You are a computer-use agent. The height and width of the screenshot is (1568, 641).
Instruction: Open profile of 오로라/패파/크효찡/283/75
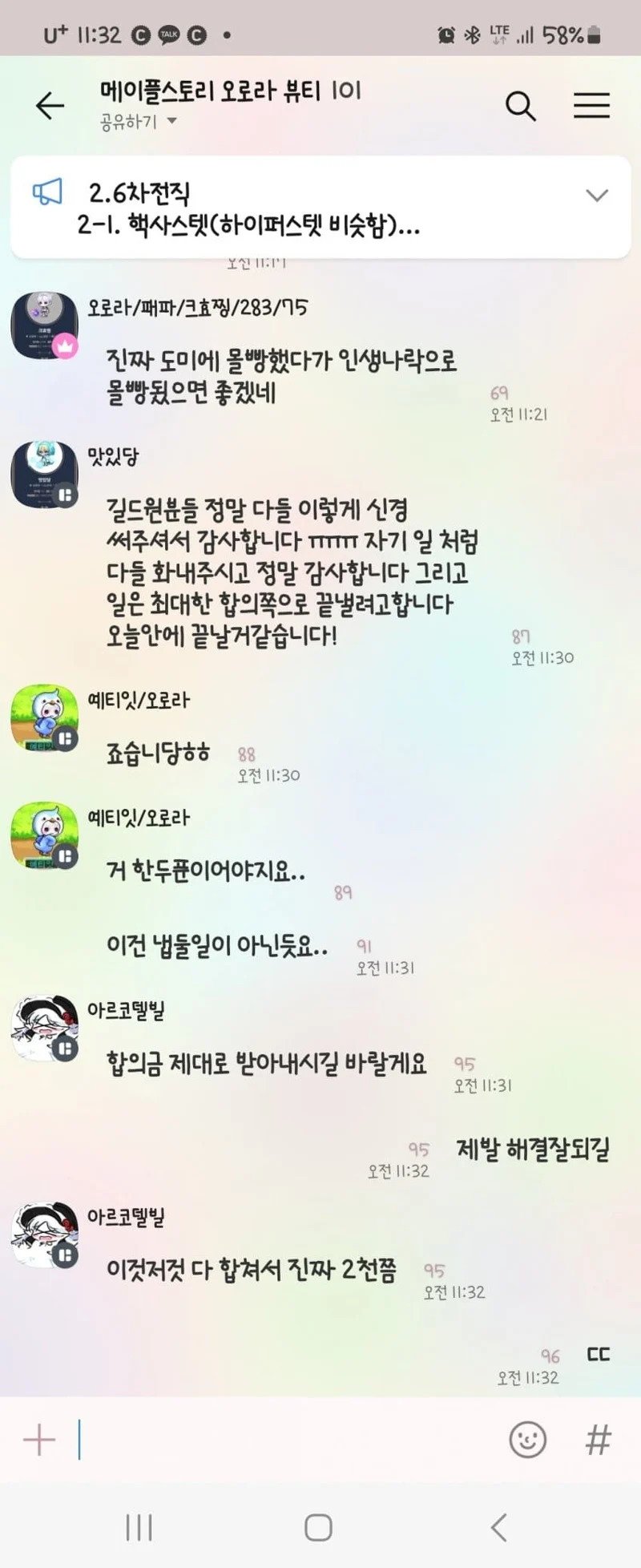point(44,325)
